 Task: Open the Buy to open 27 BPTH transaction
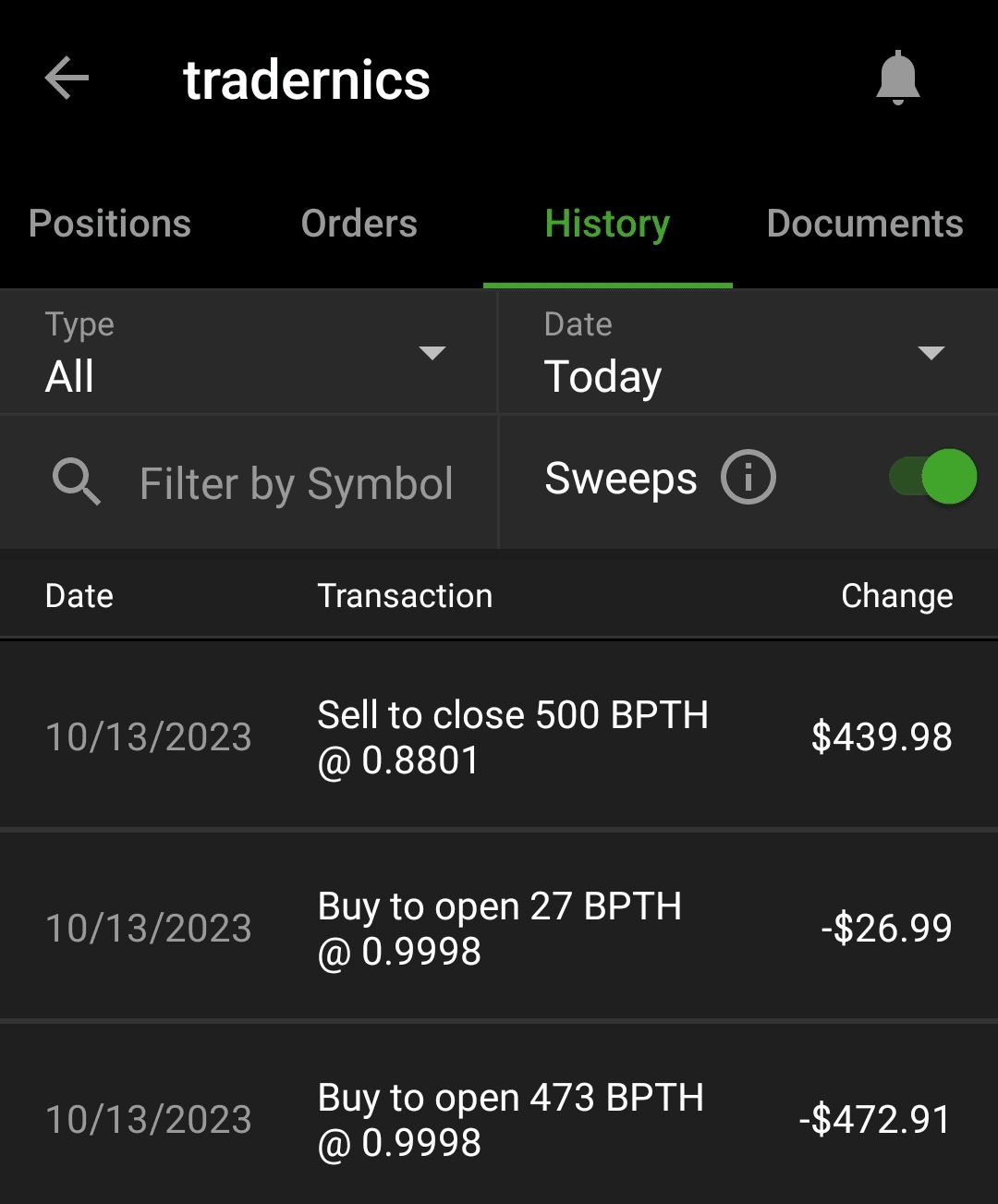pos(499,928)
